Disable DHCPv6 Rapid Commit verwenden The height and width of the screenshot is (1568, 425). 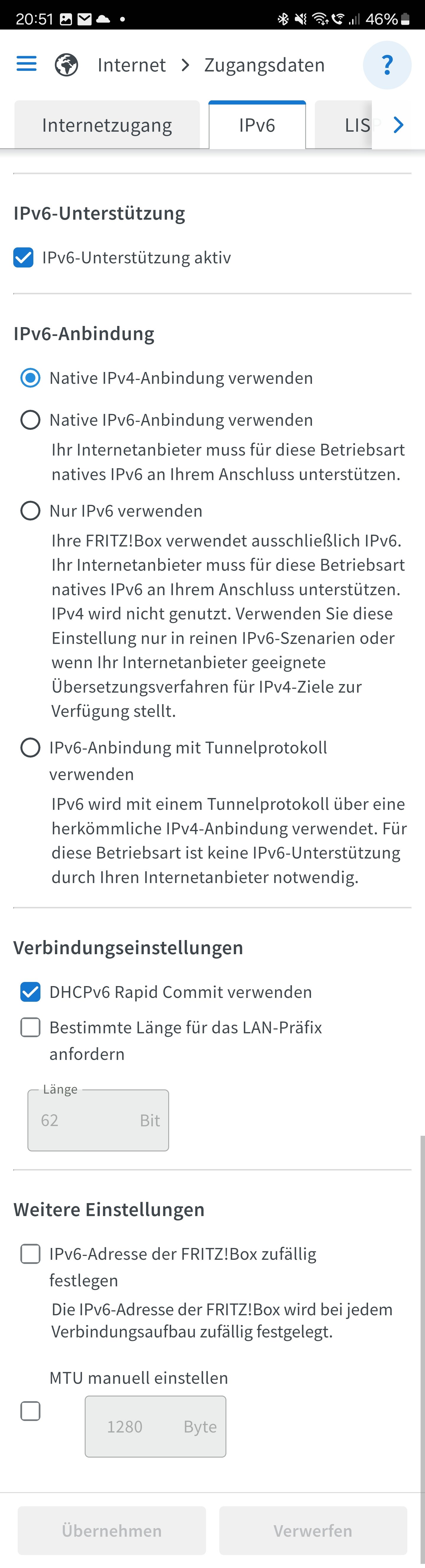tap(30, 992)
